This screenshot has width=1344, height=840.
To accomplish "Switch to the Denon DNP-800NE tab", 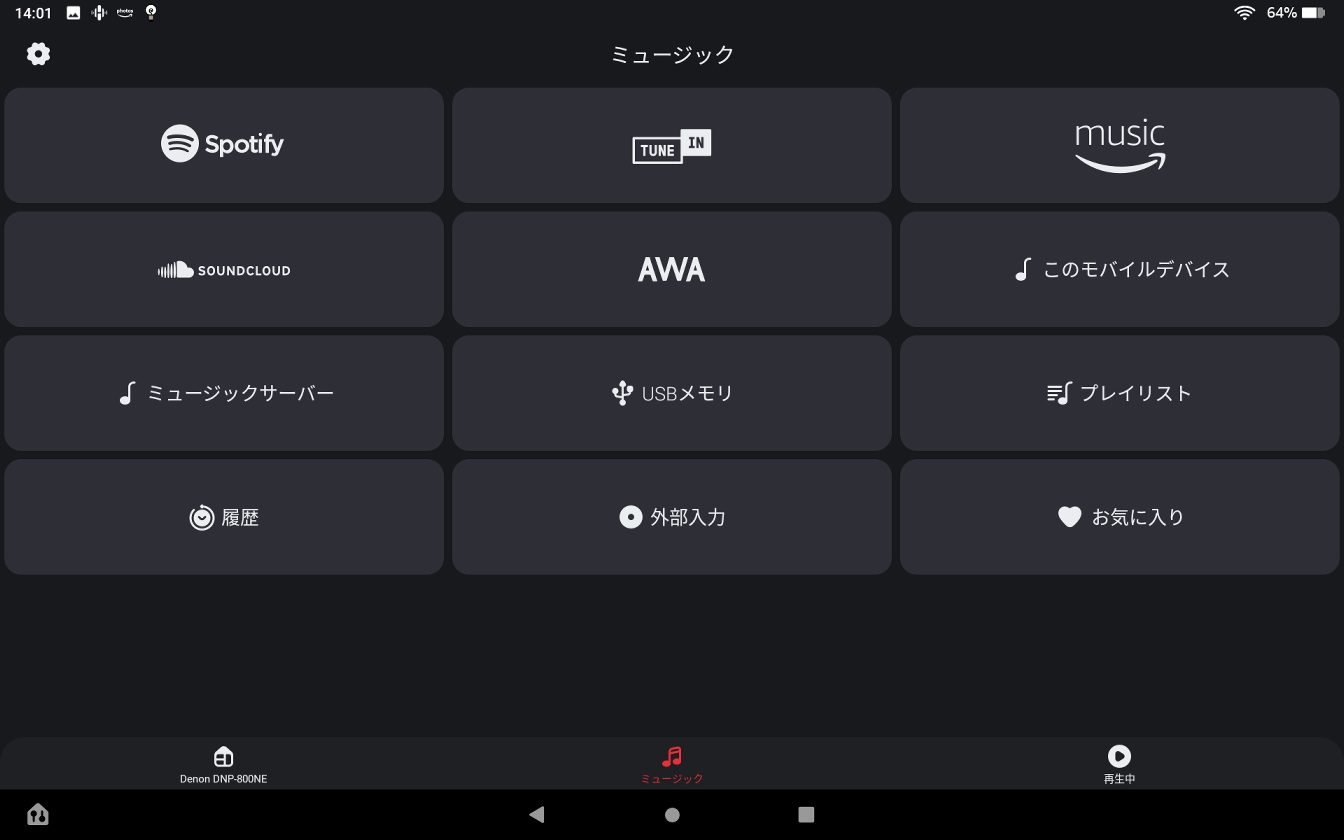I will (224, 765).
